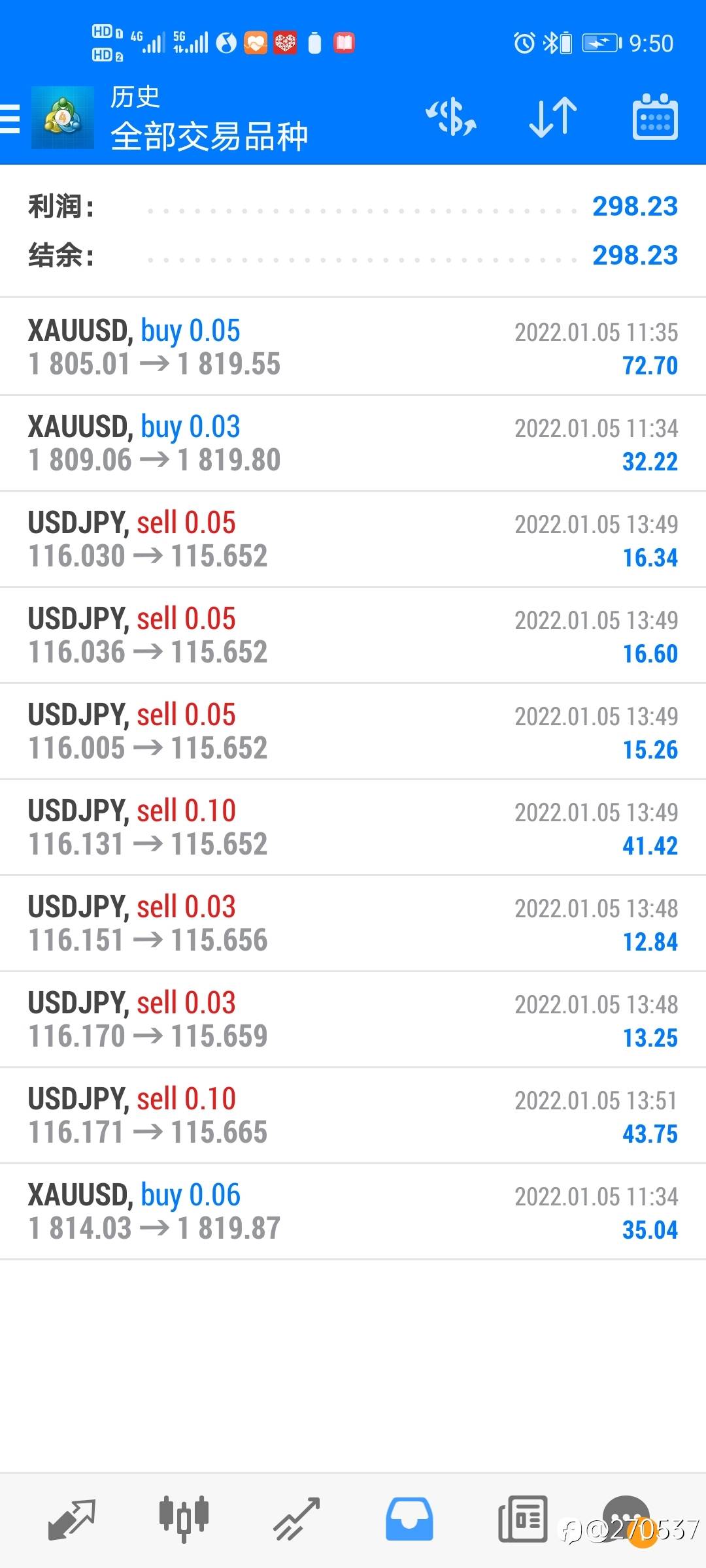Viewport: 706px width, 1568px height.
Task: Open the XAUUSD buy 0.05 trade
Action: click(353, 347)
